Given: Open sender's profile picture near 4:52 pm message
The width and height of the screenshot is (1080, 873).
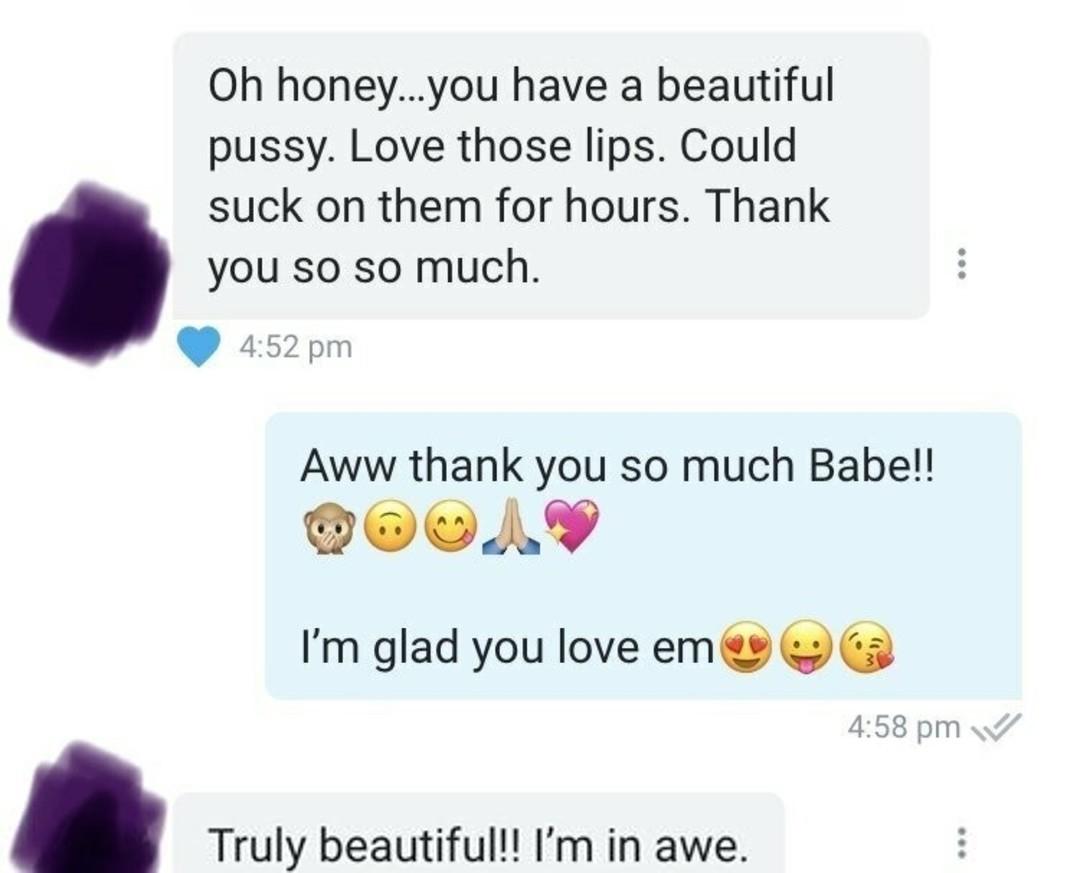Looking at the screenshot, I should point(88,273).
